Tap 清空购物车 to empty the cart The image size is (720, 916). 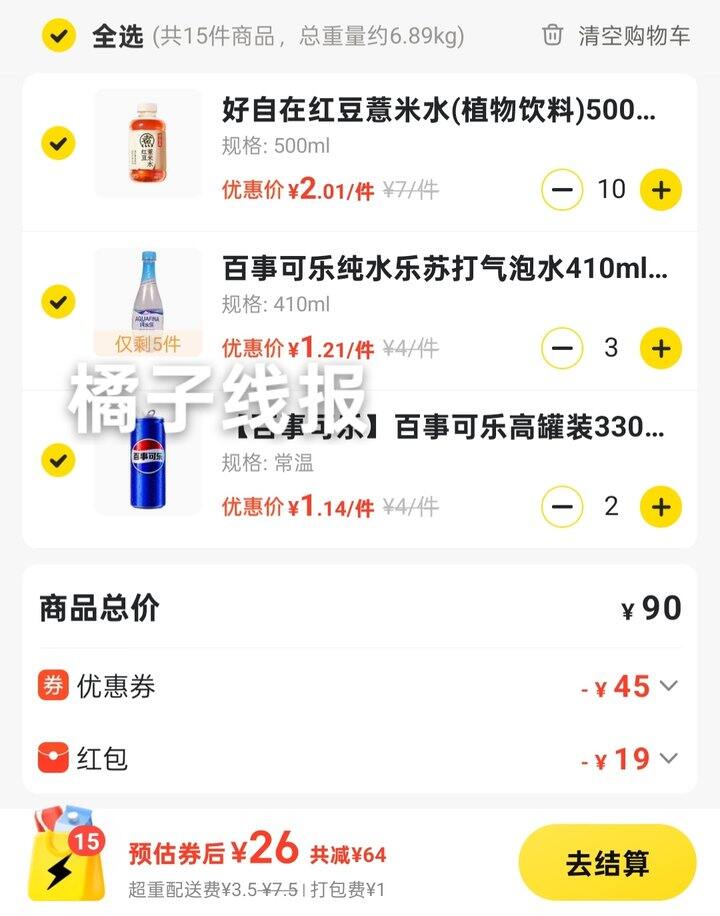pyautogui.click(x=616, y=37)
